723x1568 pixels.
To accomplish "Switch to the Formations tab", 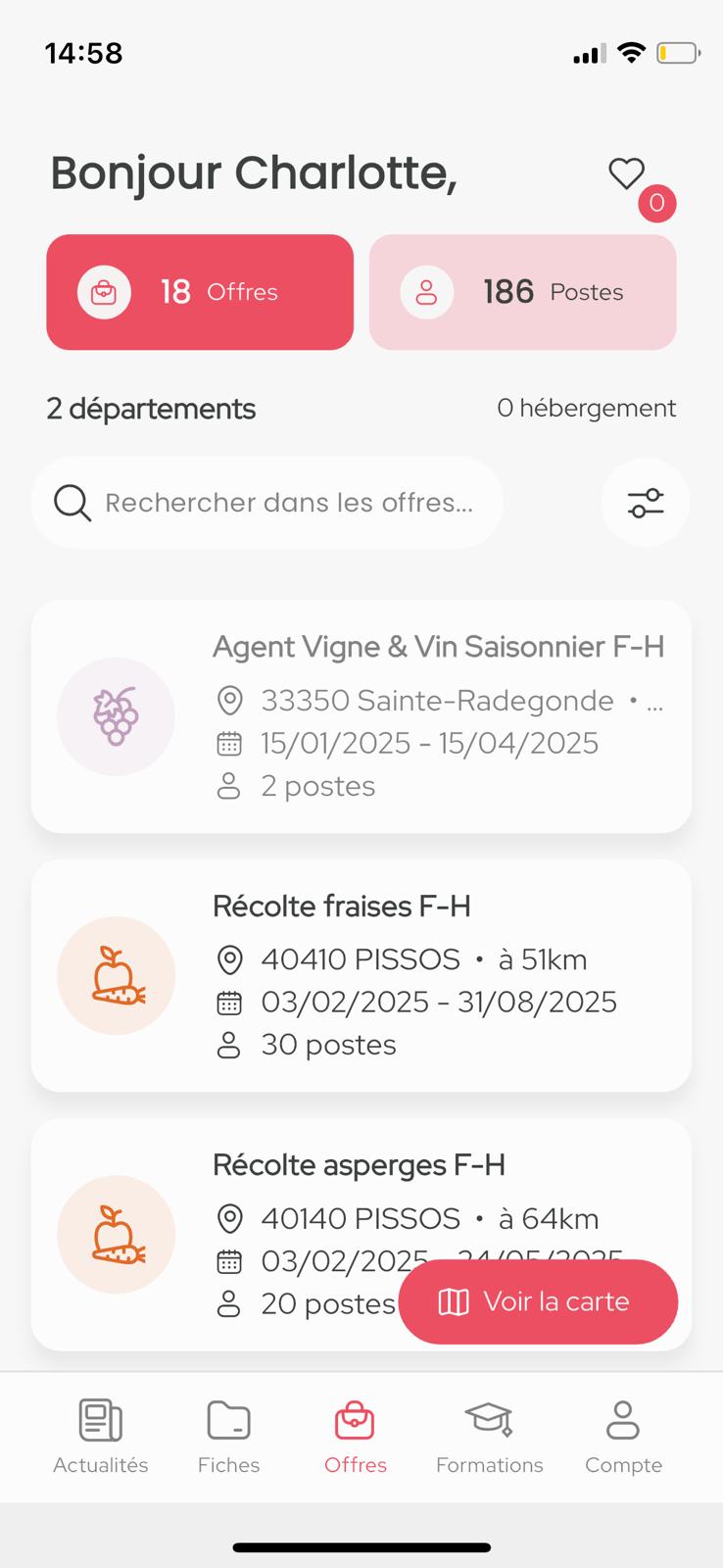I will [x=489, y=1436].
